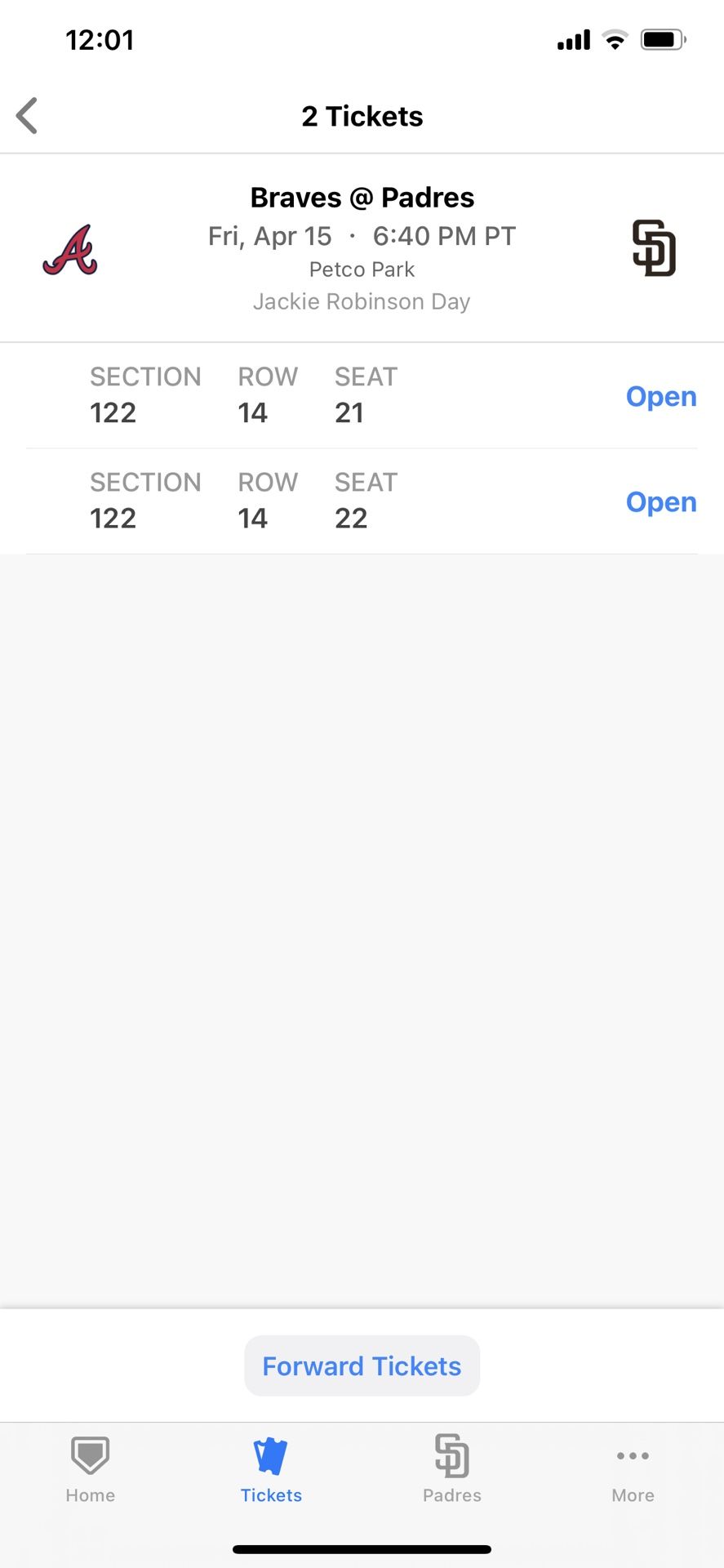Go to the Padres tab
Image resolution: width=724 pixels, height=1568 pixels.
point(451,1468)
